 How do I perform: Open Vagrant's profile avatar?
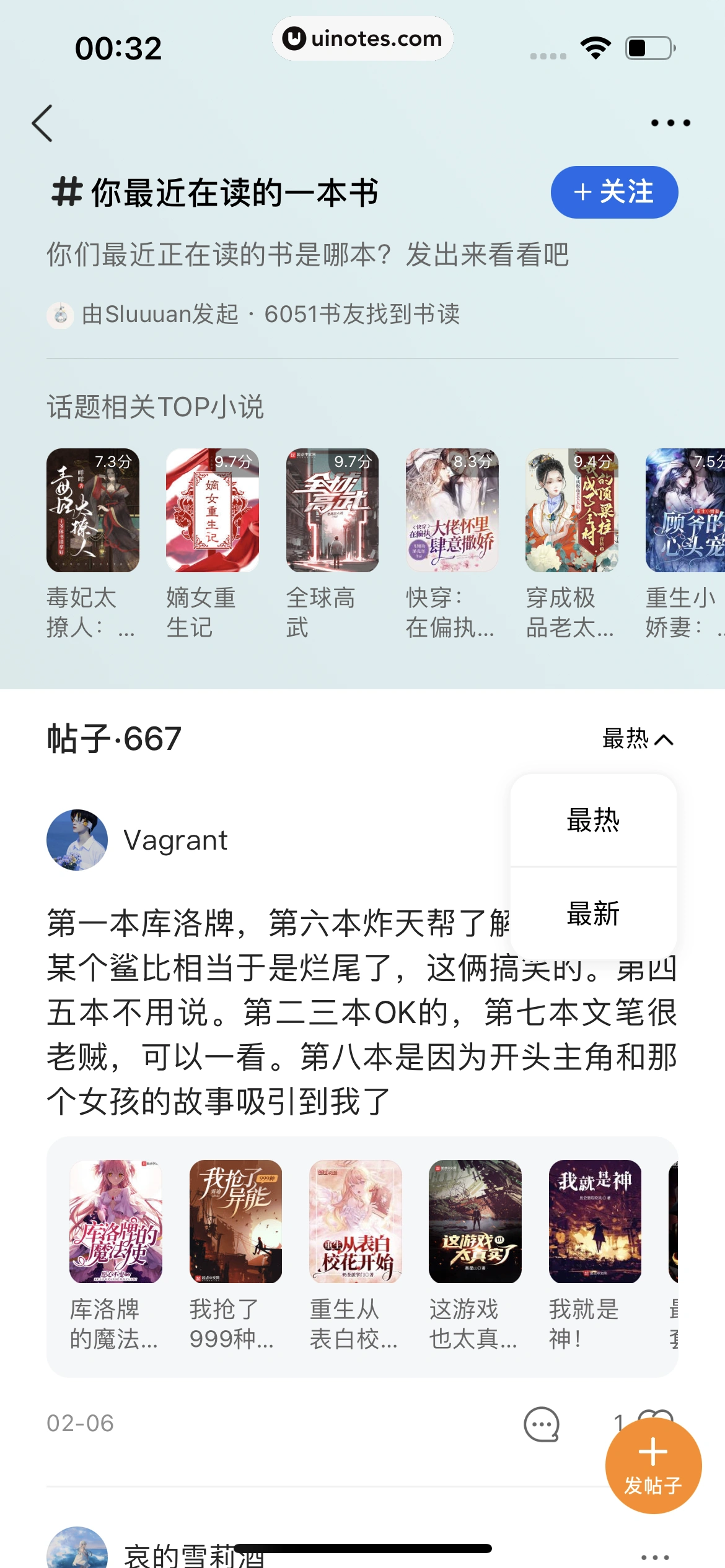click(77, 840)
